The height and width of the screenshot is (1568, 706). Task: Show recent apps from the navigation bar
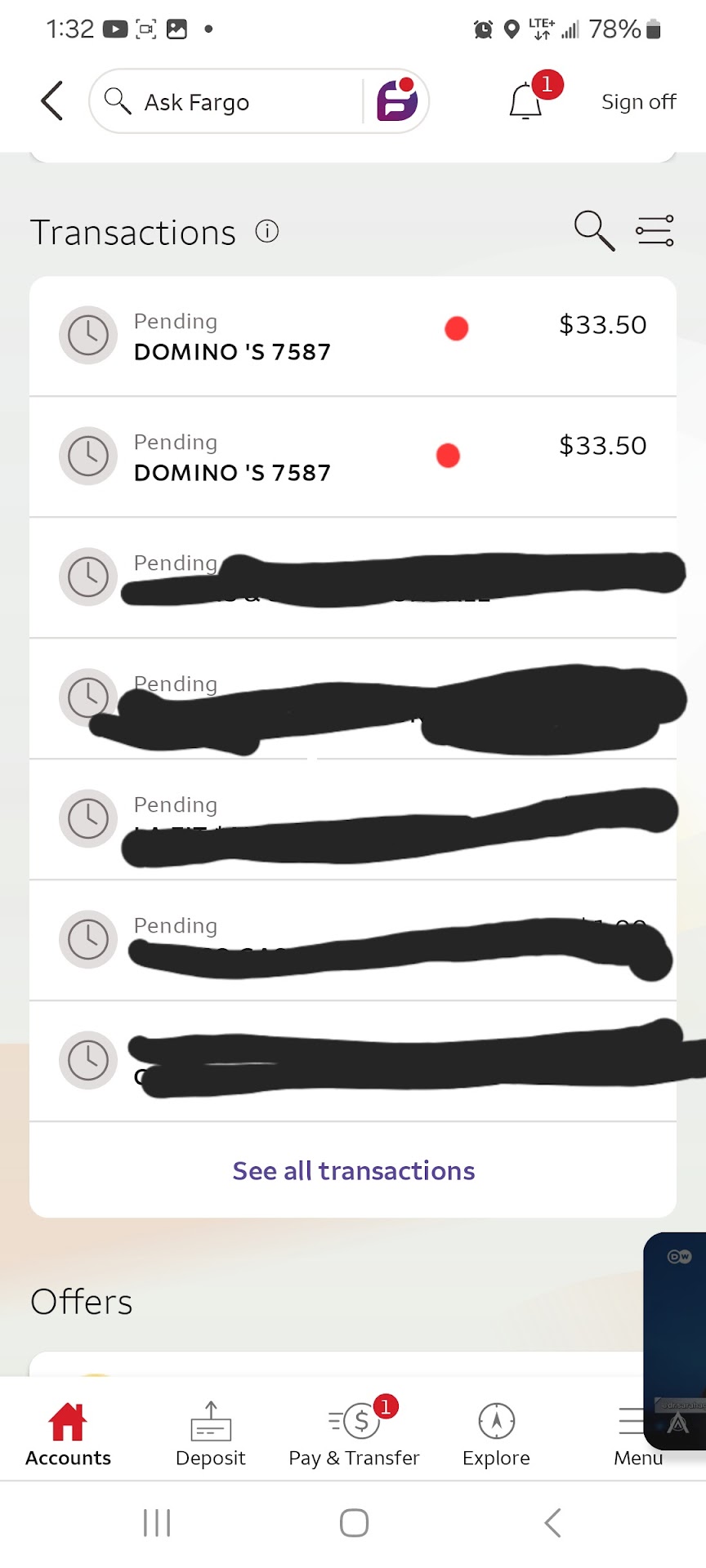(x=157, y=1523)
